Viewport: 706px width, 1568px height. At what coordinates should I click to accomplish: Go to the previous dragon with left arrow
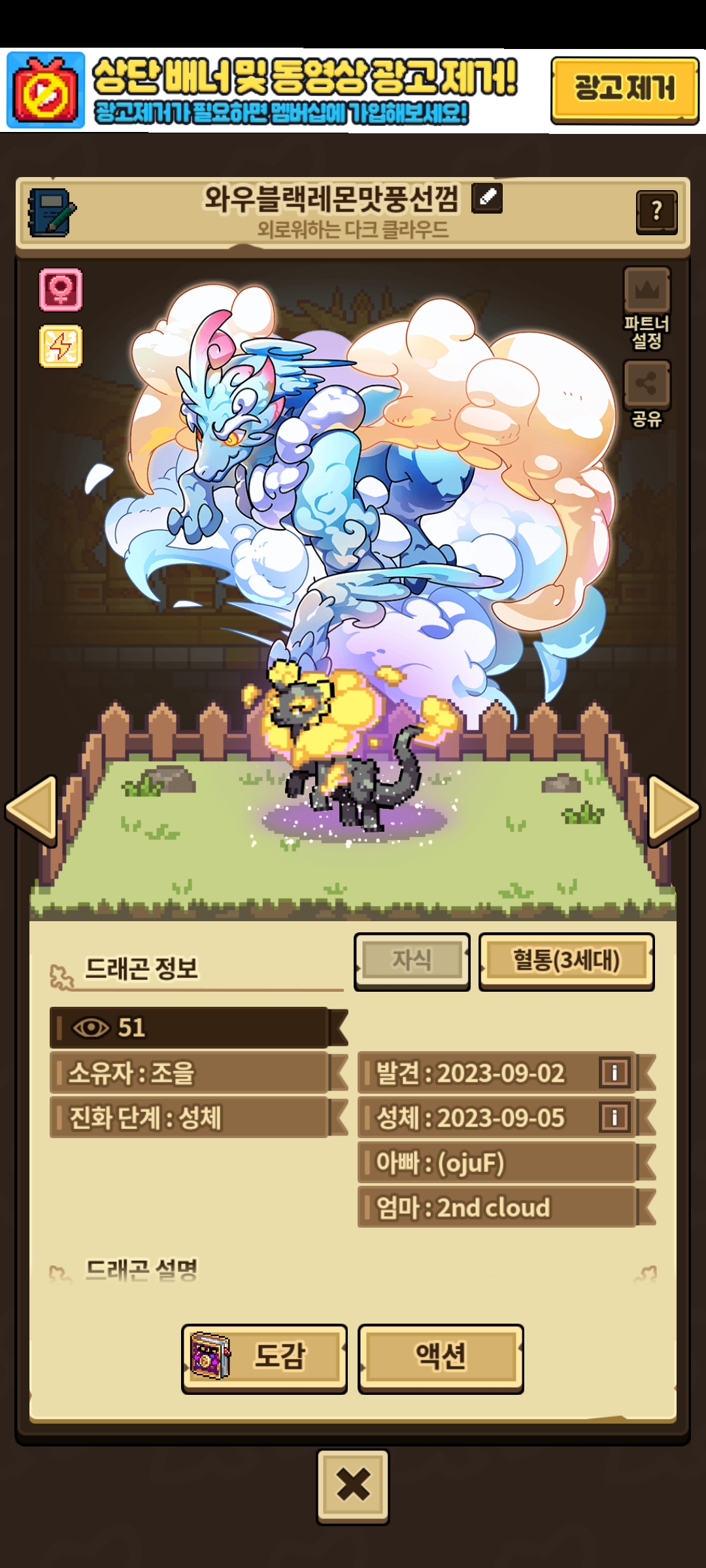[32, 810]
